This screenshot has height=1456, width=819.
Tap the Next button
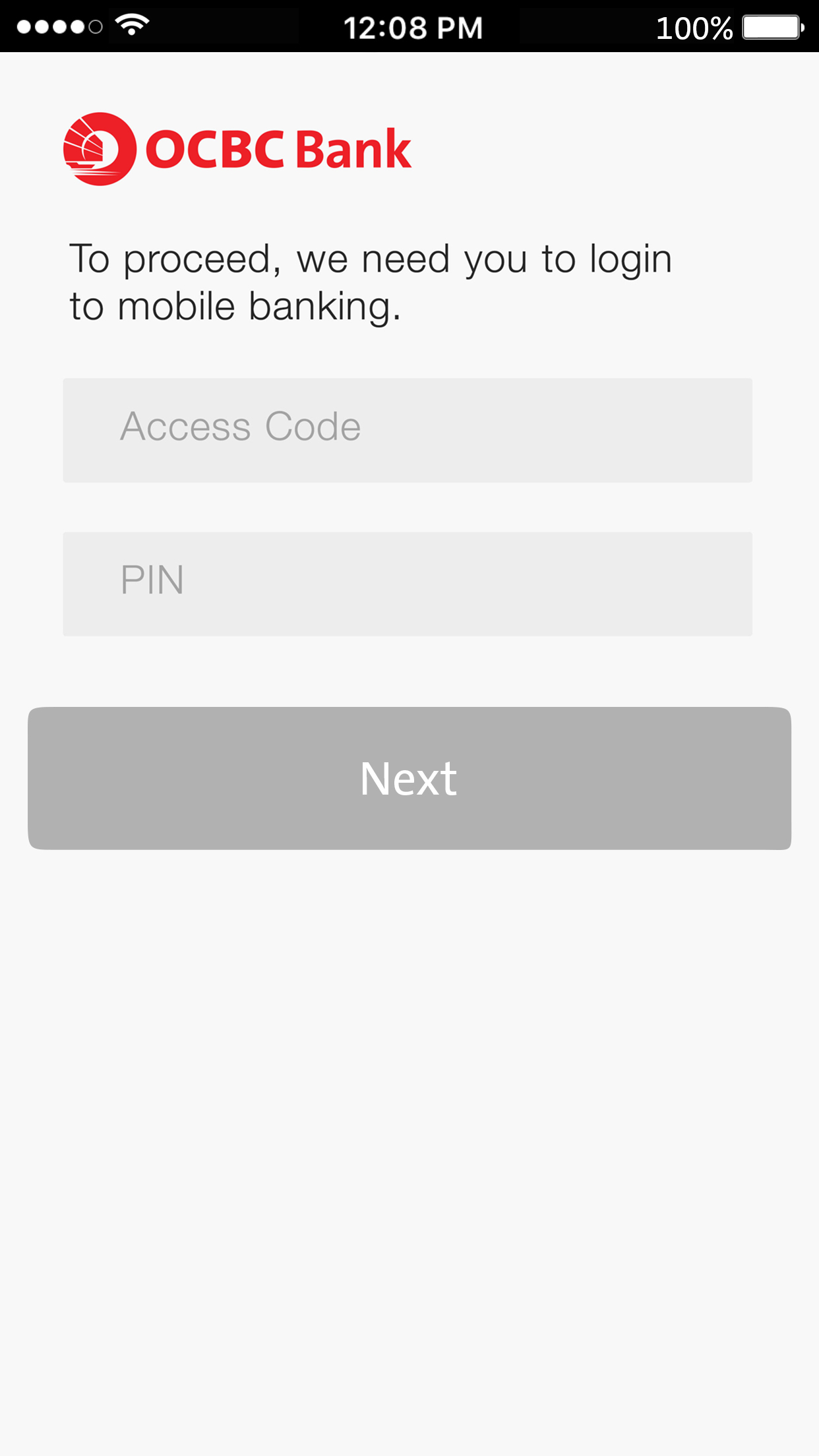[409, 778]
